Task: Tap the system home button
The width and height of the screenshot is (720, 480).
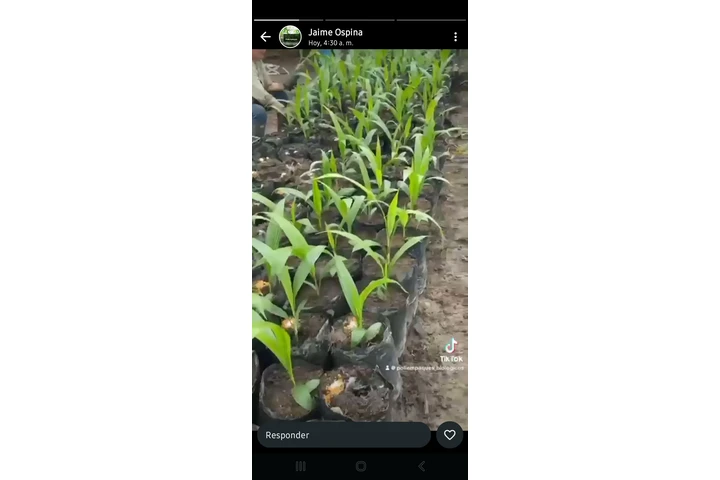Action: click(x=361, y=466)
